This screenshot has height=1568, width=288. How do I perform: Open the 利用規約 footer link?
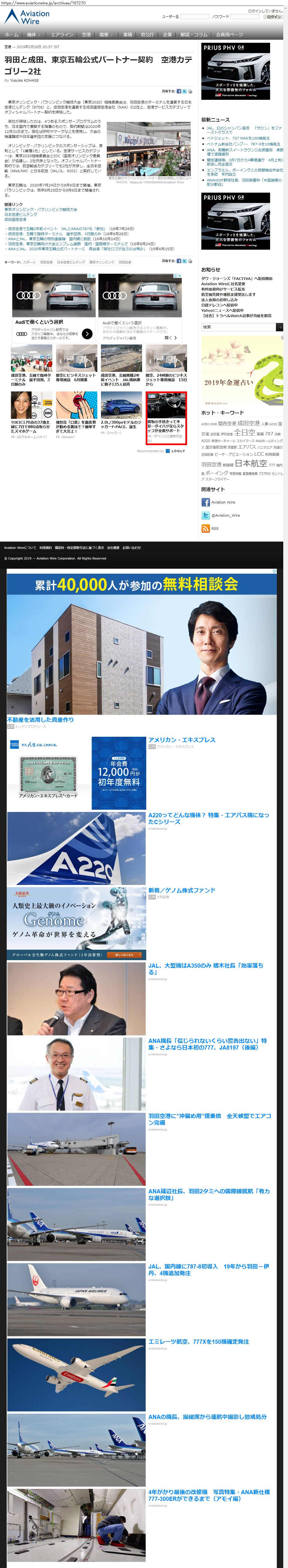pyautogui.click(x=46, y=548)
